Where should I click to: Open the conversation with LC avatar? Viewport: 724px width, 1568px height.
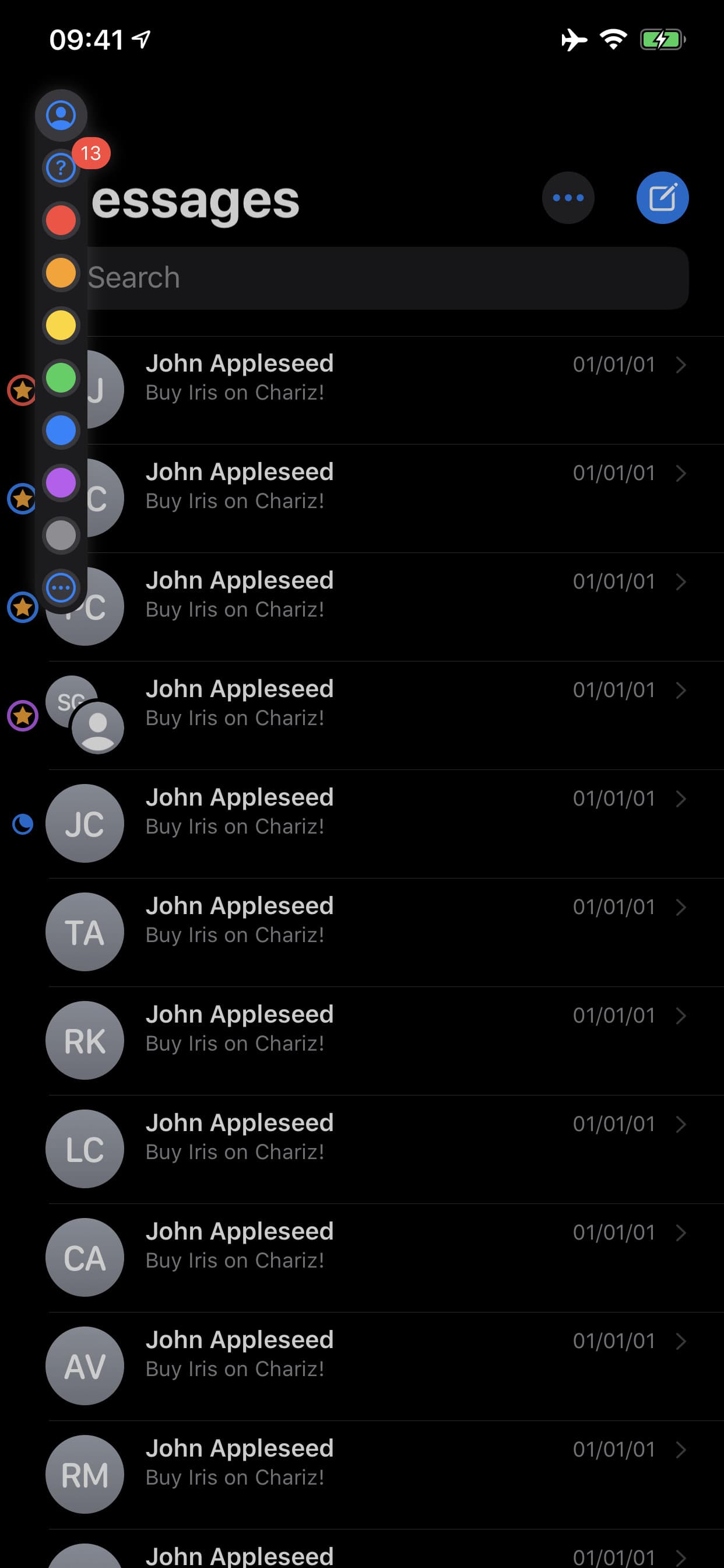pyautogui.click(x=386, y=1149)
